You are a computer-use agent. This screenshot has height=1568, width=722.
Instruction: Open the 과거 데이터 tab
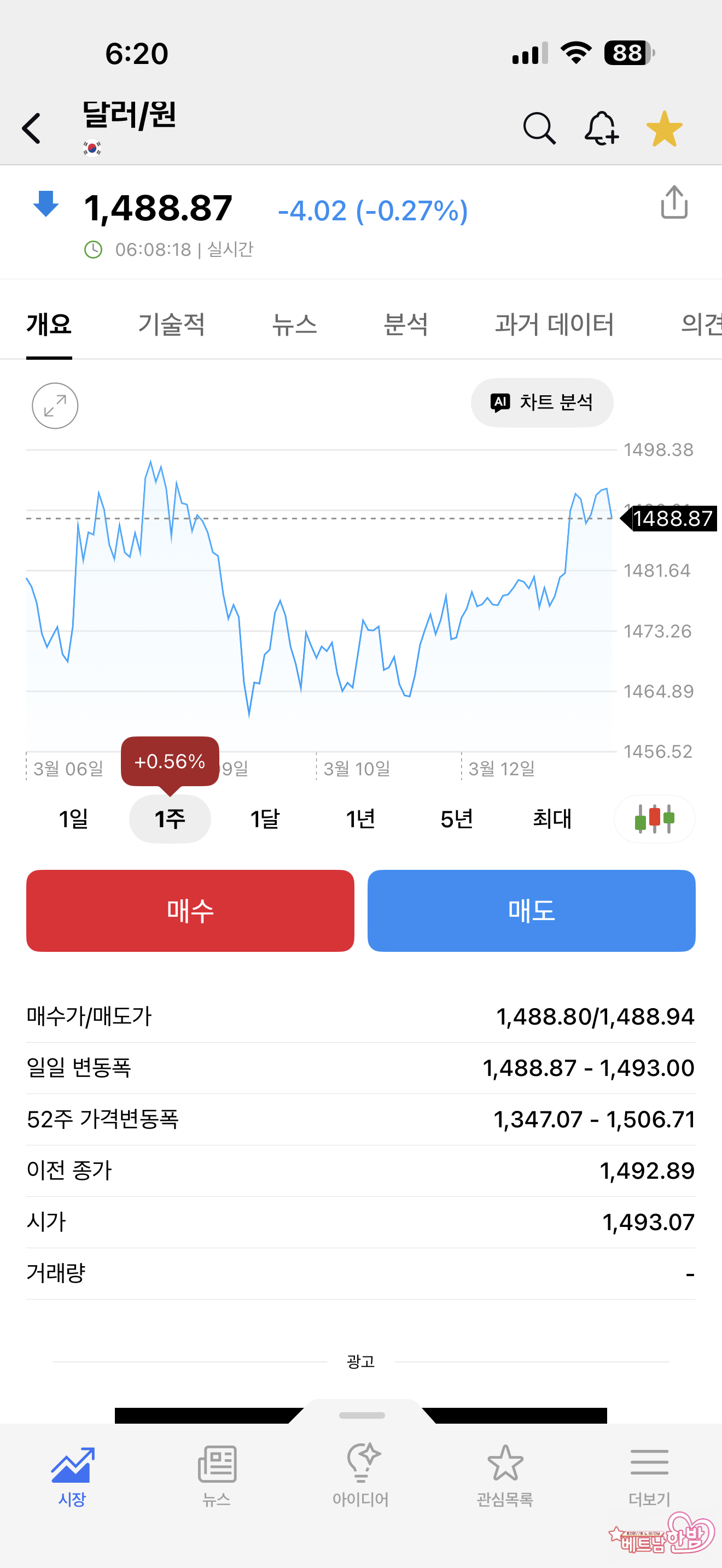554,324
